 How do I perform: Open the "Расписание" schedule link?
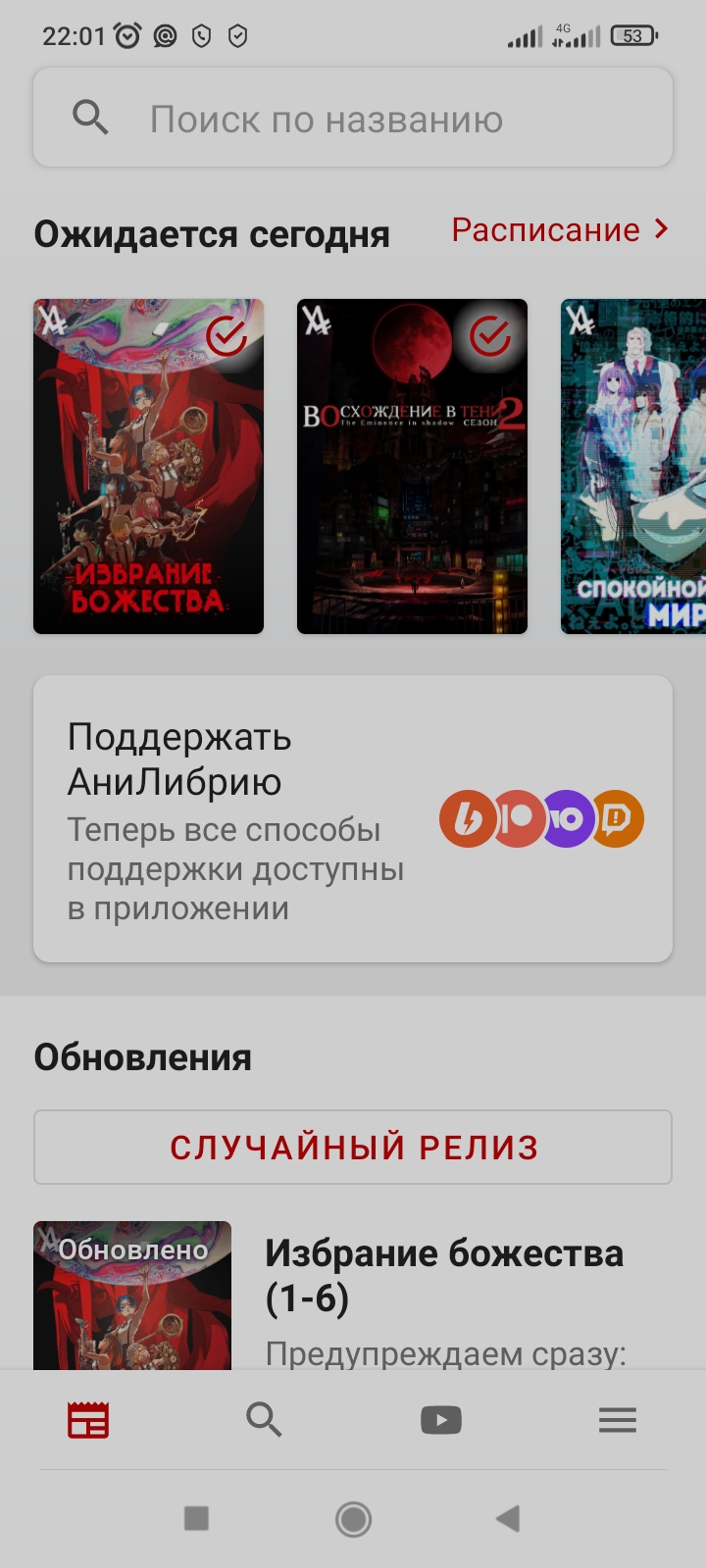(560, 230)
